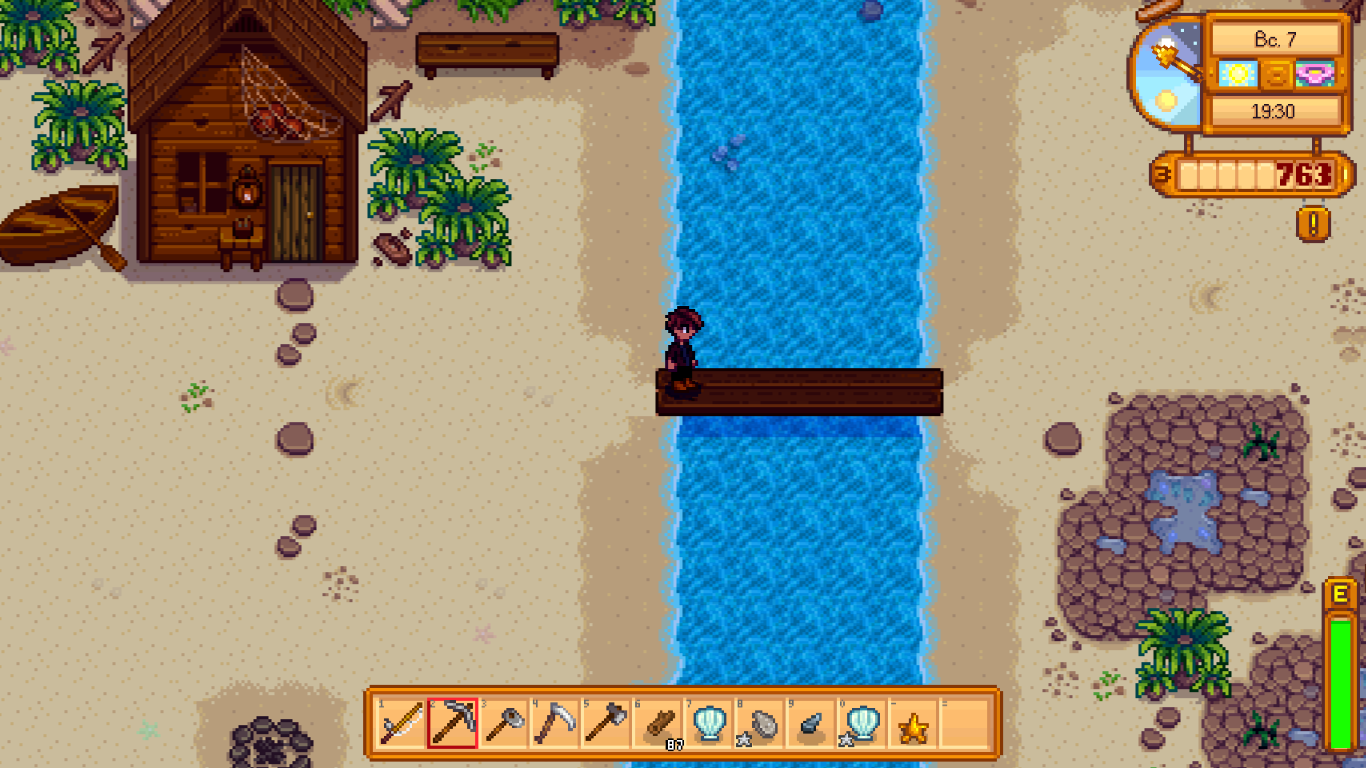Image resolution: width=1366 pixels, height=768 pixels.
Task: Open the journal exclamation mark icon
Action: click(1314, 222)
